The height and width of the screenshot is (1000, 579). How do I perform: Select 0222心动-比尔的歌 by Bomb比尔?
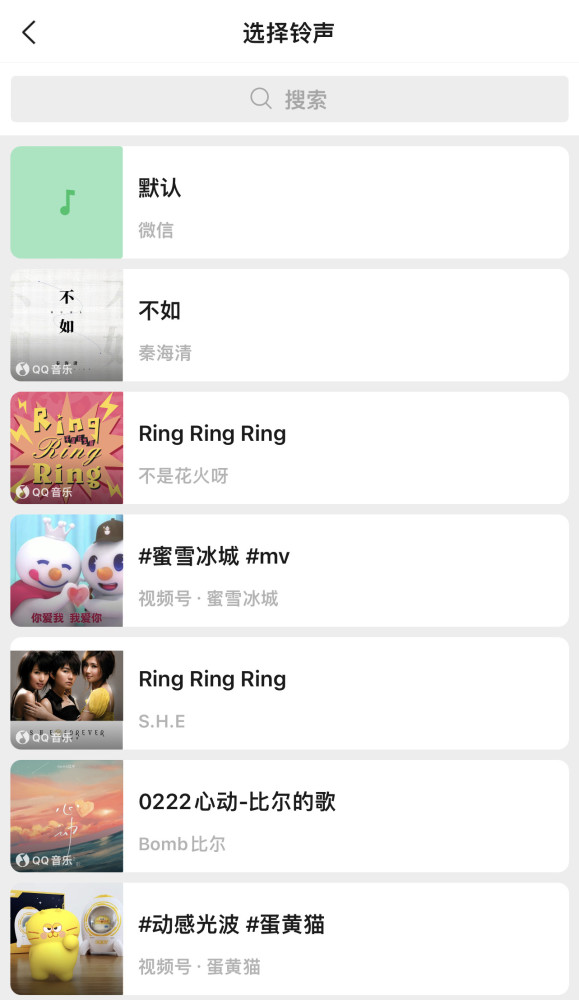[x=290, y=816]
